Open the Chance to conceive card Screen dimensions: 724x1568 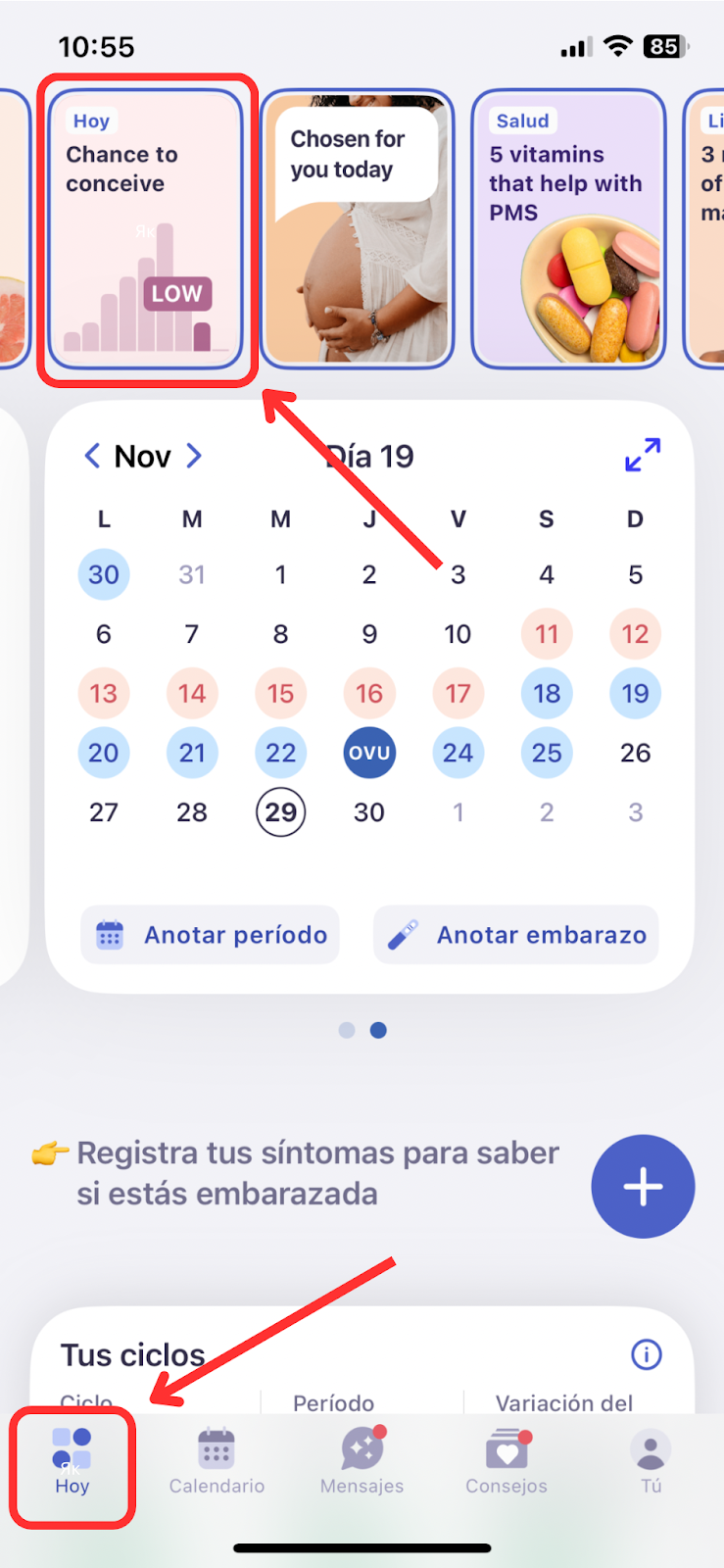[x=145, y=230]
